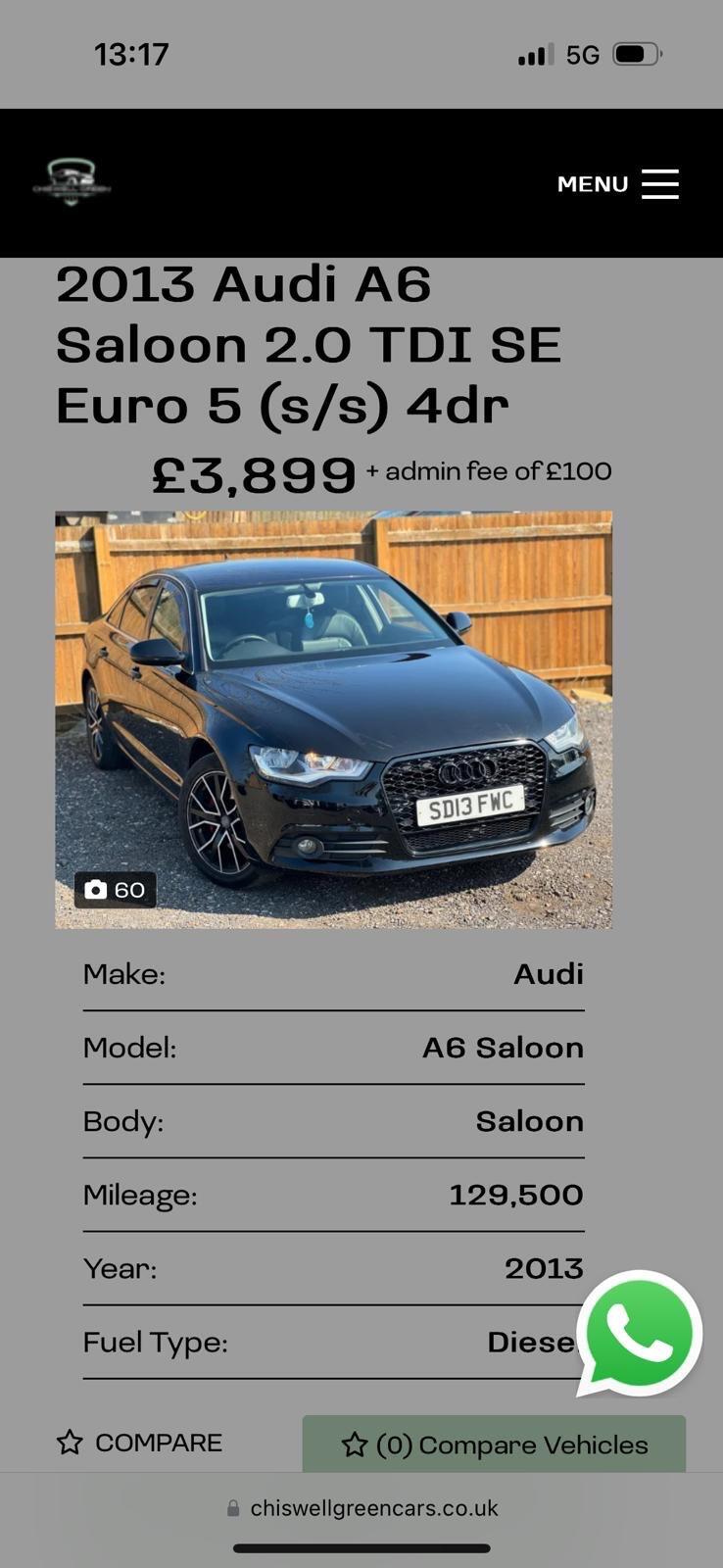Tap the Chiswell Green Cars logo

(73, 182)
